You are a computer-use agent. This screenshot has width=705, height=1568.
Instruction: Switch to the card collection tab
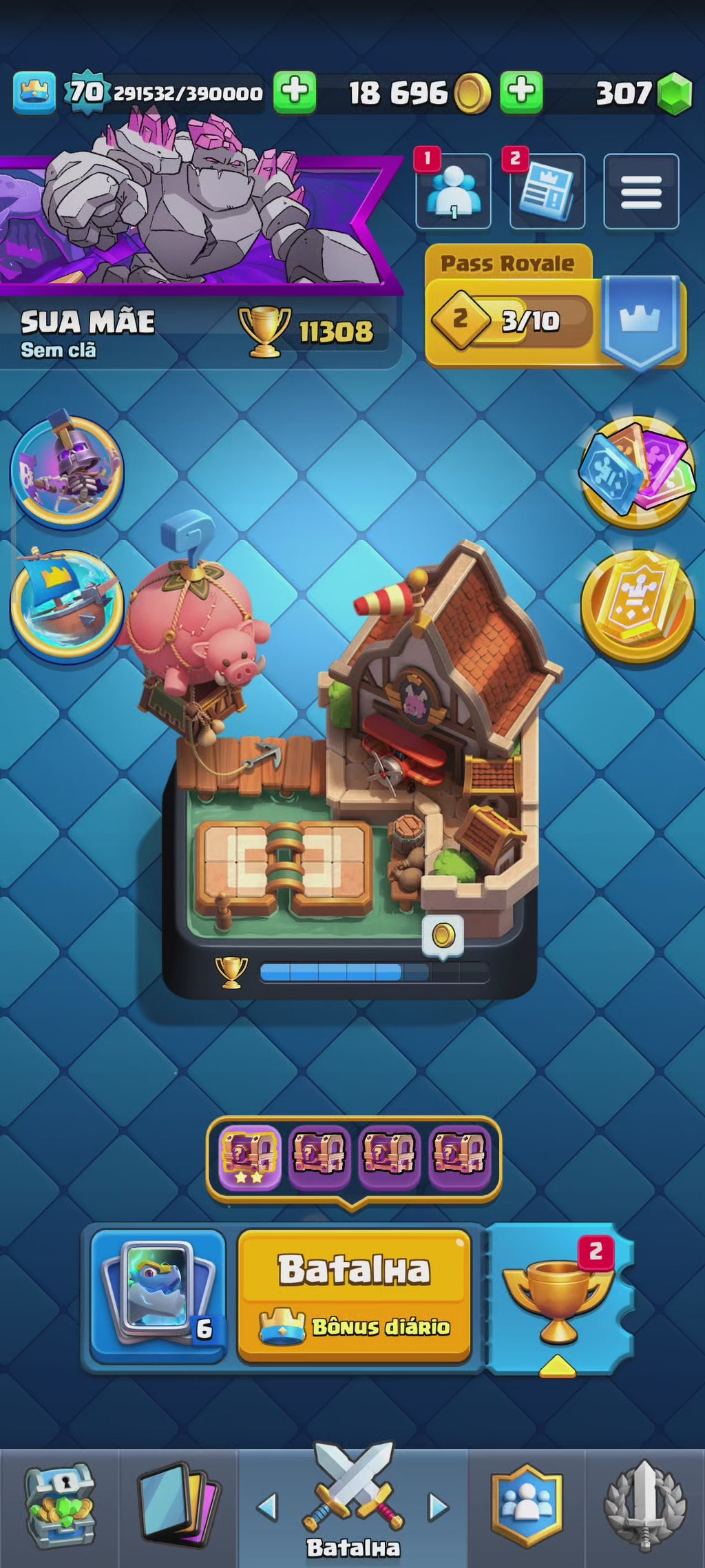[178, 1509]
